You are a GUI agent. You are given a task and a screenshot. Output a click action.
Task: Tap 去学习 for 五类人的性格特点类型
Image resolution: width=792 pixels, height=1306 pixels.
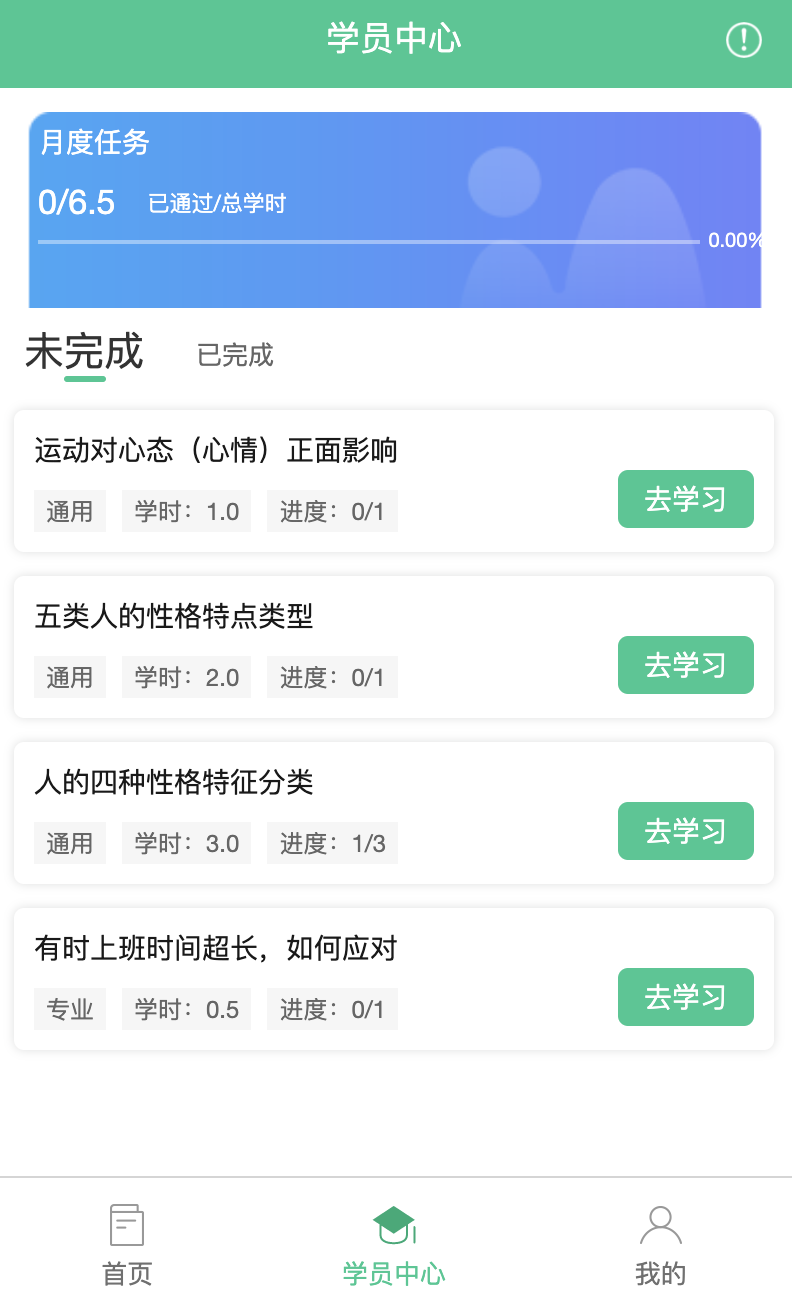click(685, 665)
